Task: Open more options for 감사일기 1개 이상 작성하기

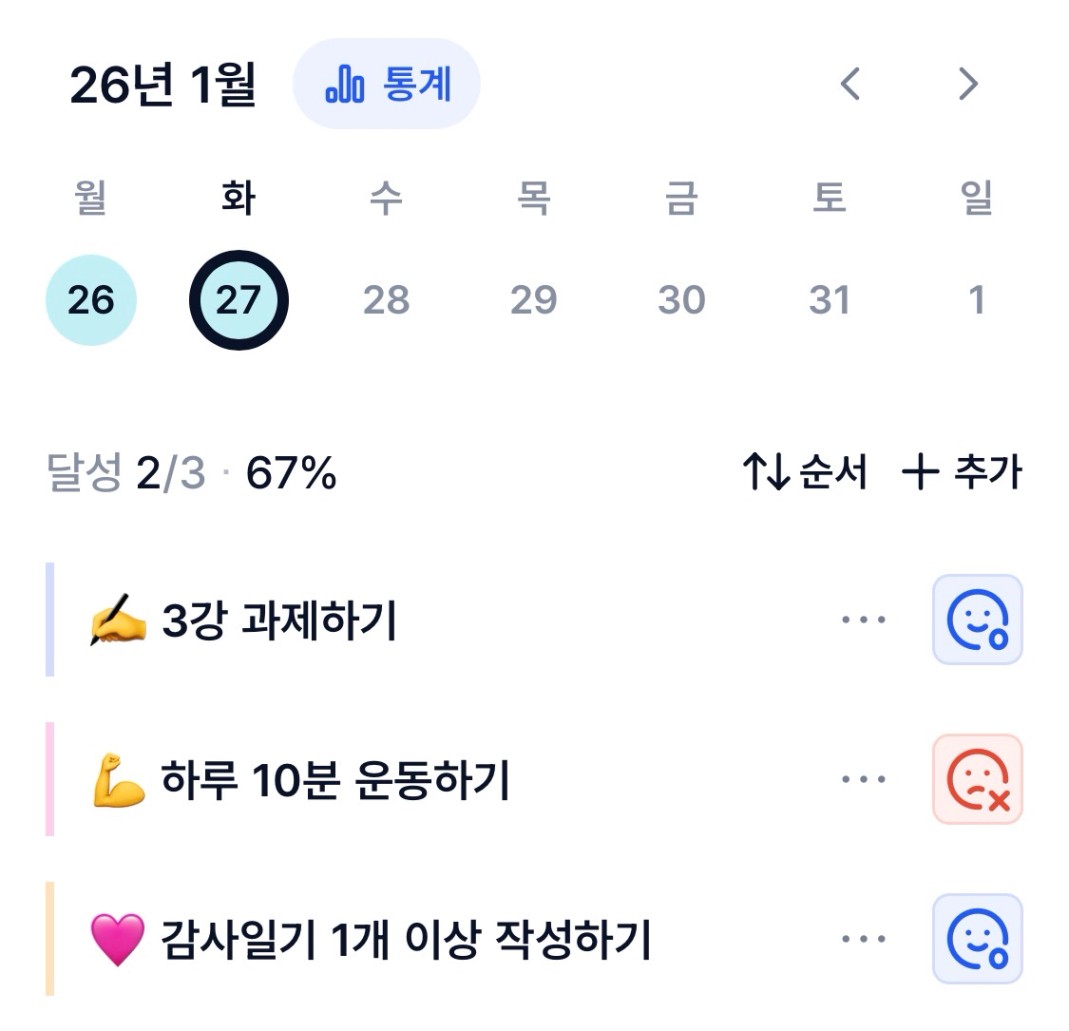Action: pyautogui.click(x=864, y=939)
